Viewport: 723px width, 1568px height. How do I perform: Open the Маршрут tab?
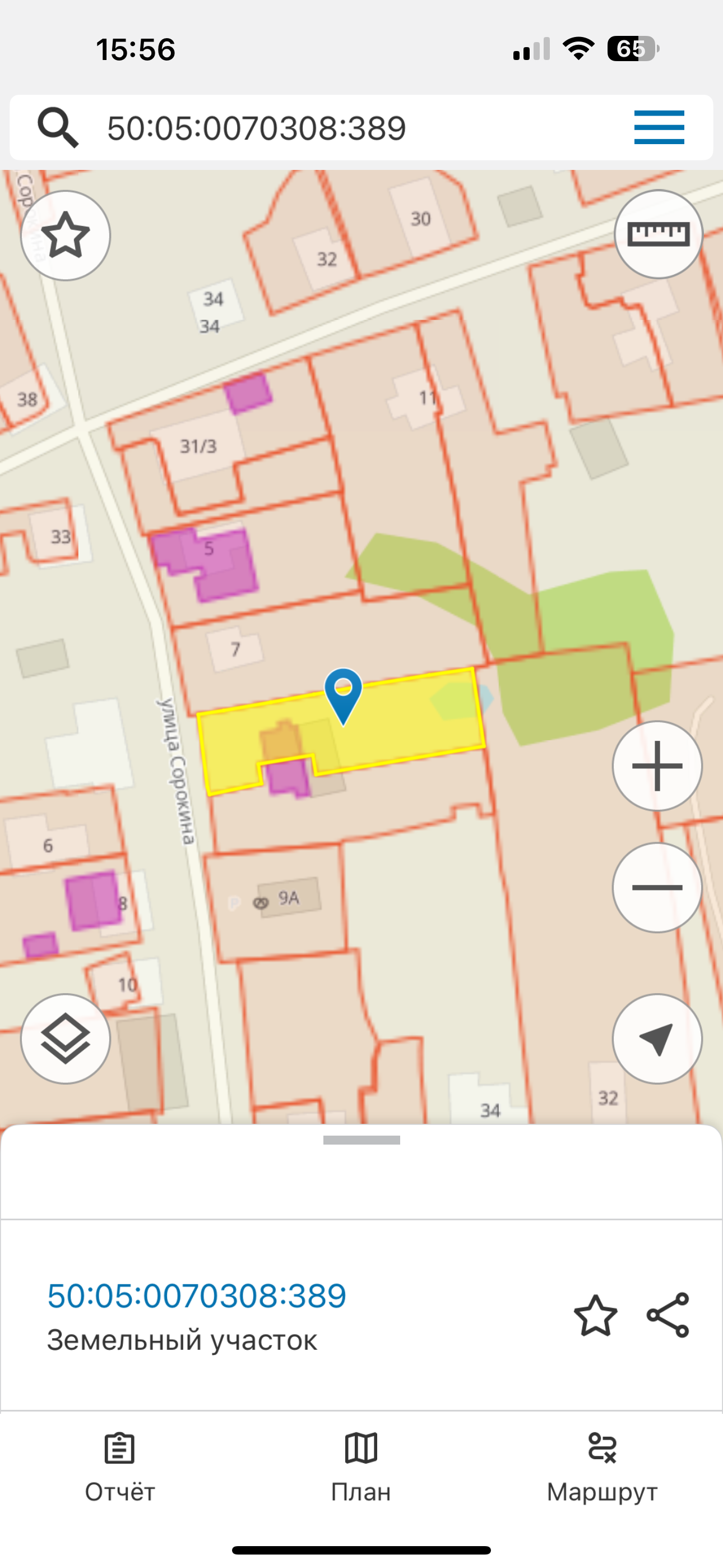point(602,1468)
